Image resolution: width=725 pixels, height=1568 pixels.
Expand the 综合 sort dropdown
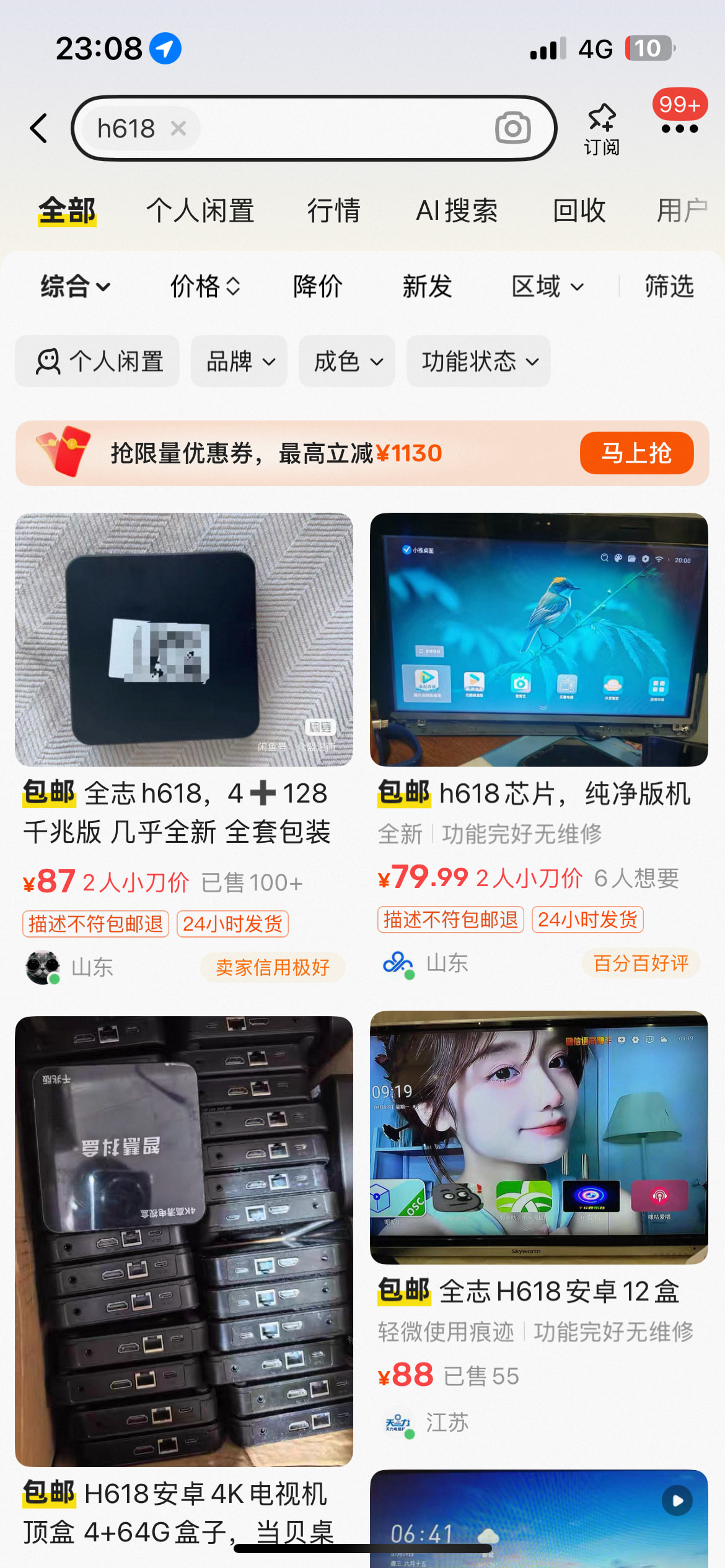pyautogui.click(x=76, y=286)
